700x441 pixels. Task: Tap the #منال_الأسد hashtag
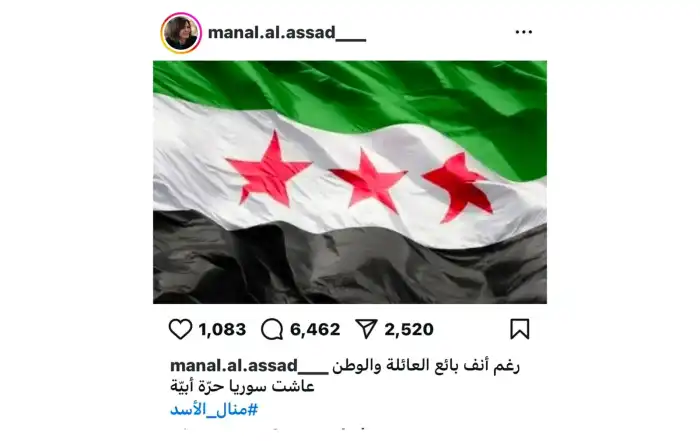coord(214,409)
